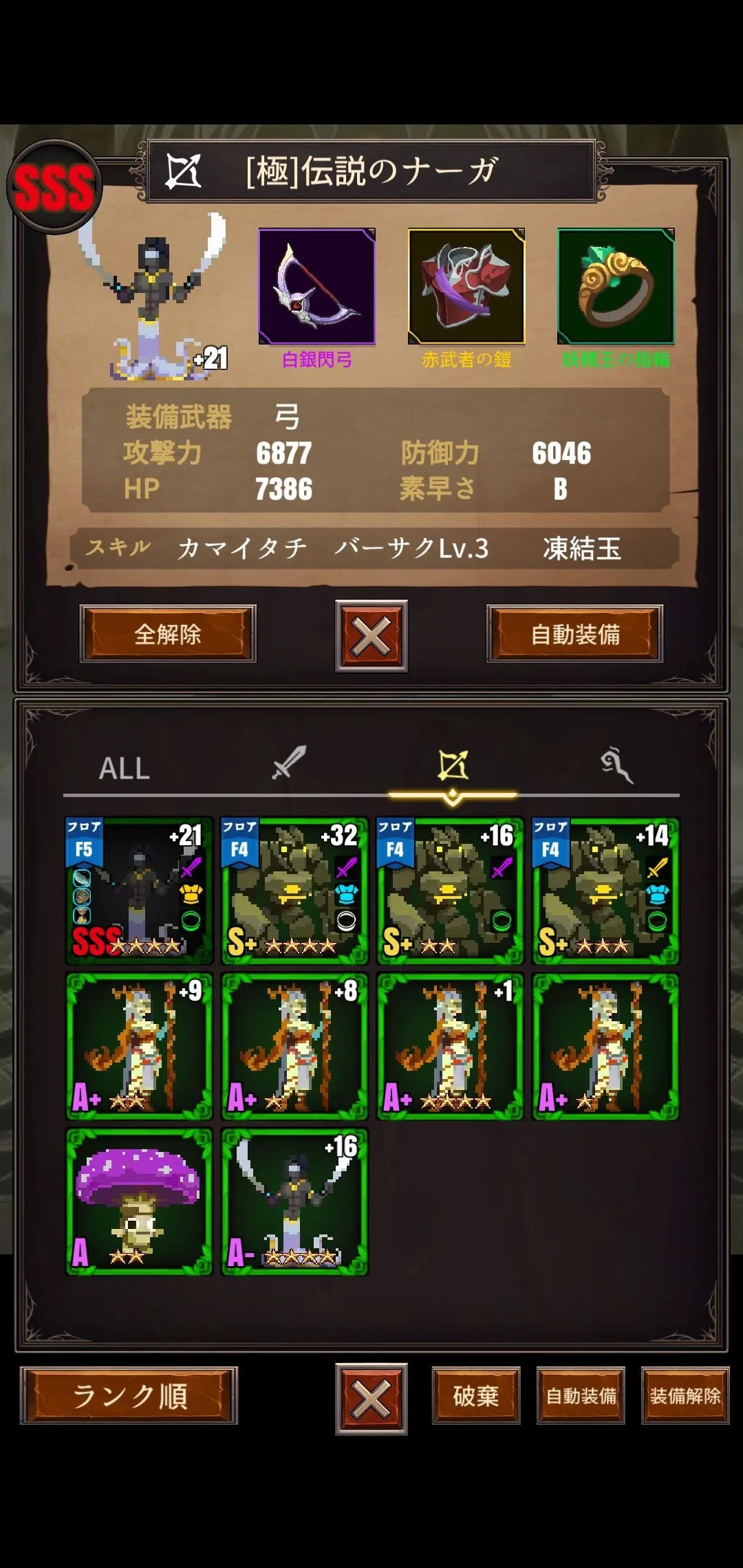Open the green ring accessory slot

(616, 287)
